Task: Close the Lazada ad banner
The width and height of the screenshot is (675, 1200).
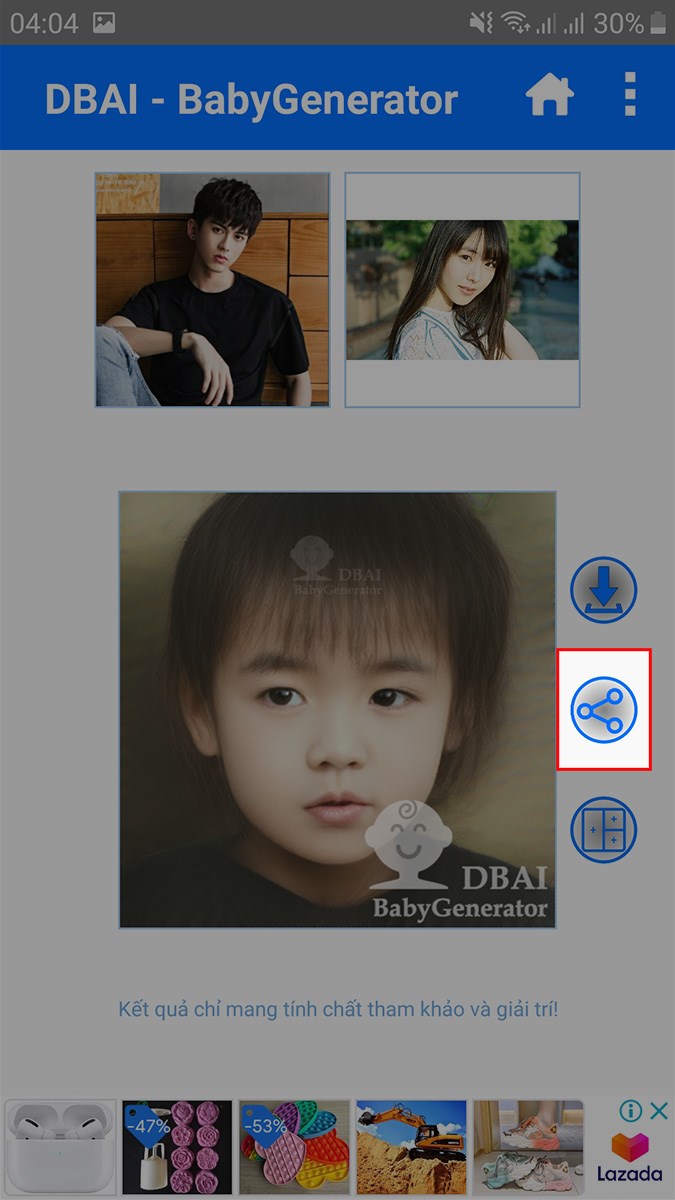Action: click(658, 1111)
